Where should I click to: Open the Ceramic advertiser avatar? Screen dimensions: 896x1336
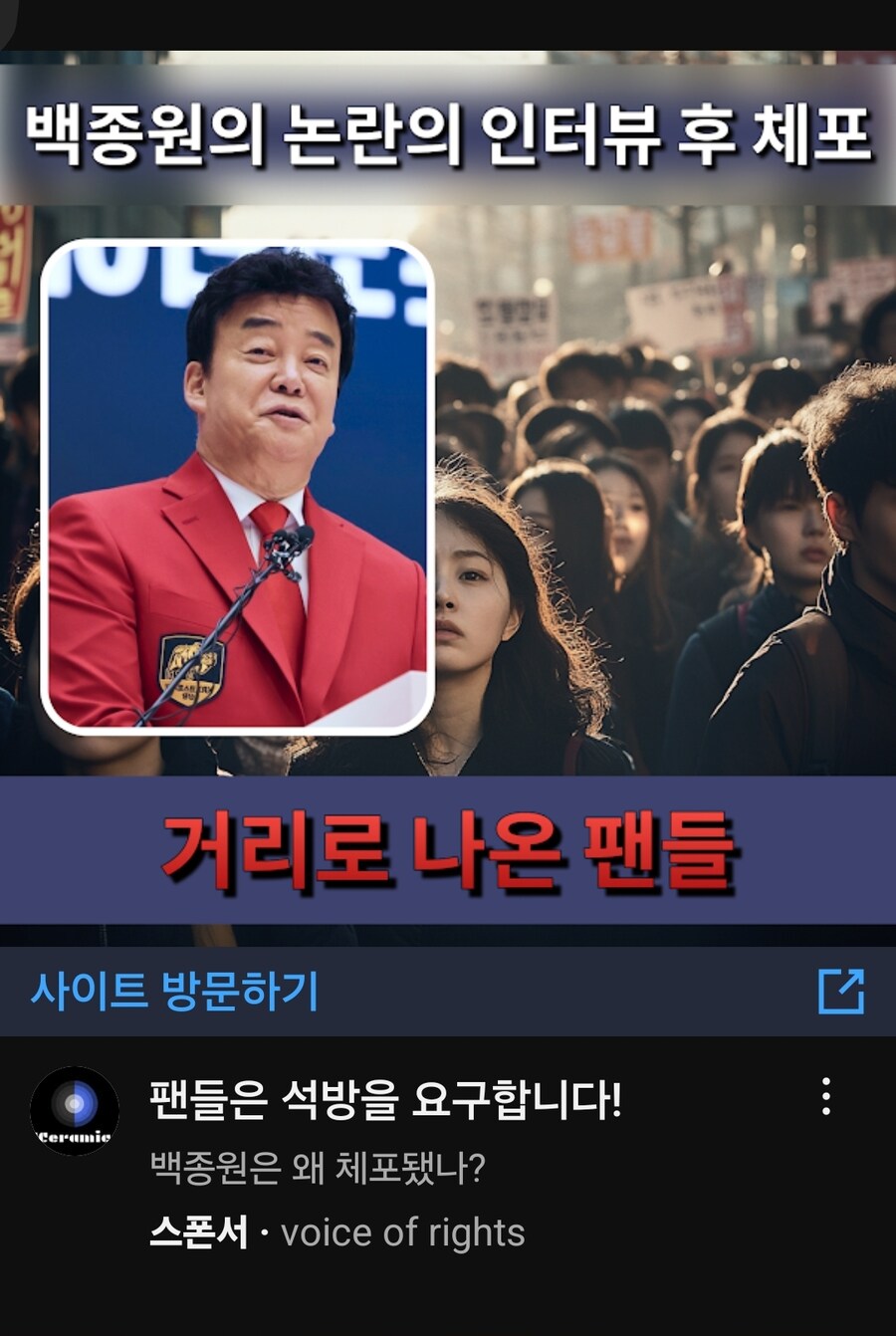tap(75, 1110)
